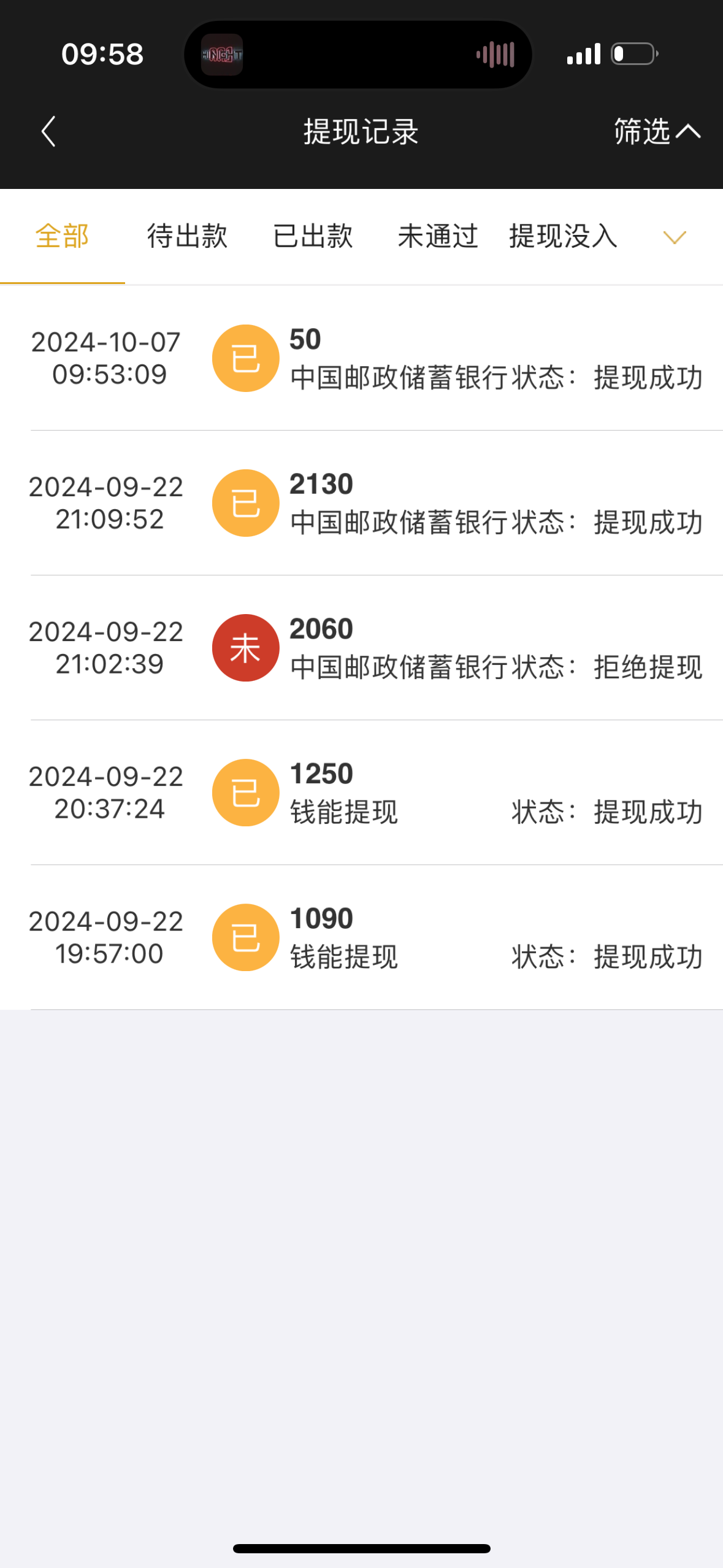Open the 筛选 filter menu
The width and height of the screenshot is (723, 1568).
tap(656, 131)
